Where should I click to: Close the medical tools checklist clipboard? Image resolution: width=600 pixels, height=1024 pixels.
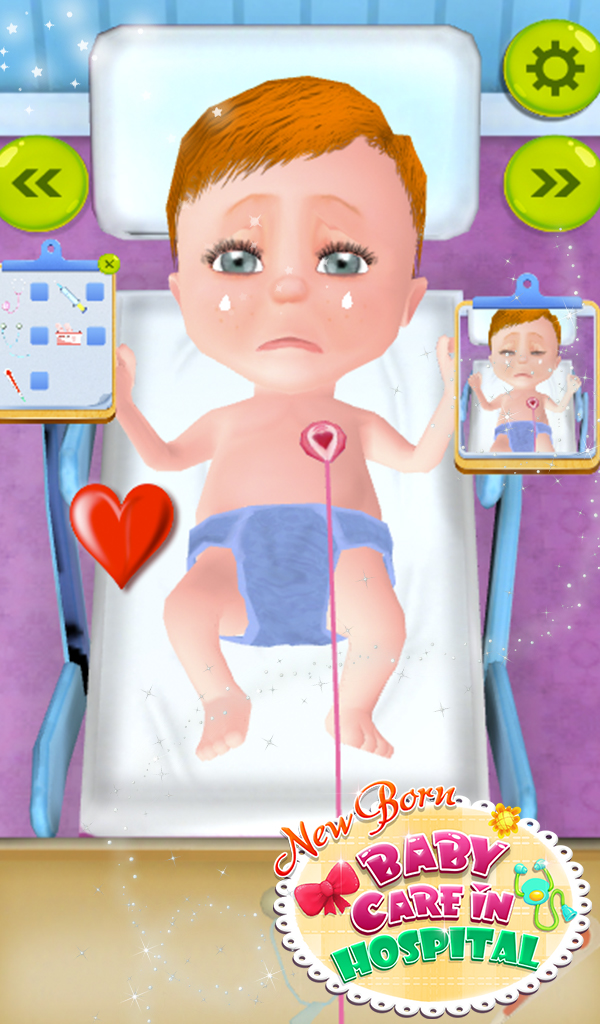pos(109,264)
